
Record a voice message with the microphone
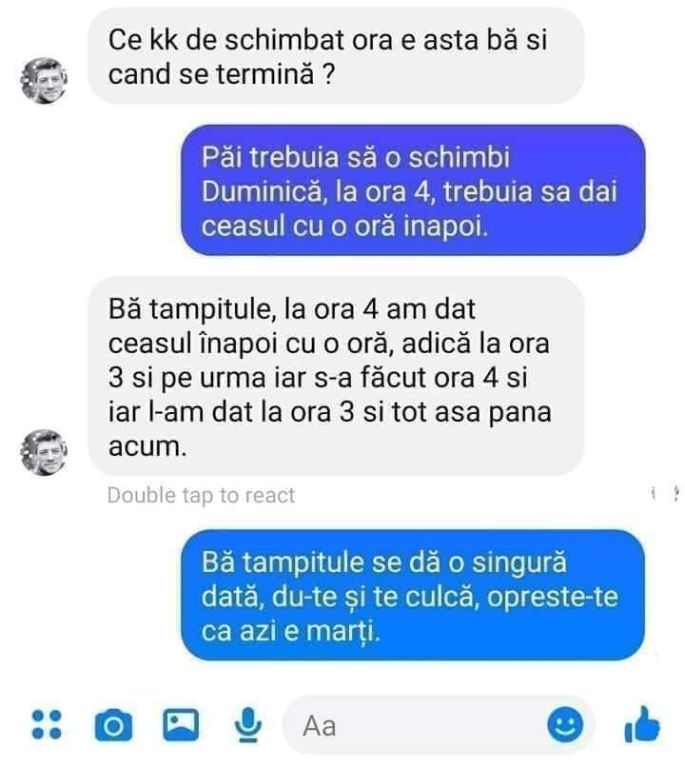247,726
